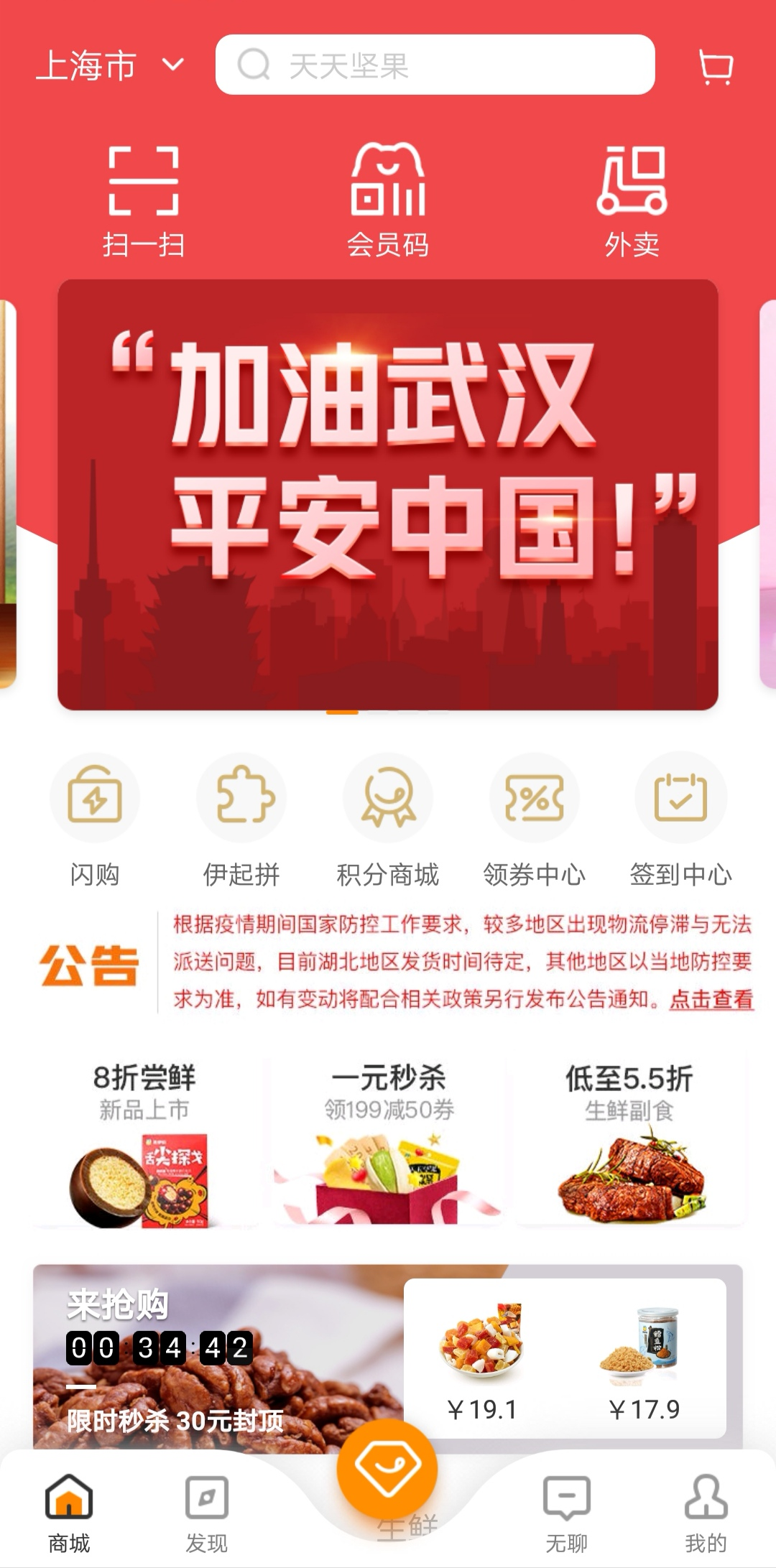Open the 上海市 city selector dropdown
The height and width of the screenshot is (1568, 776).
click(x=110, y=65)
